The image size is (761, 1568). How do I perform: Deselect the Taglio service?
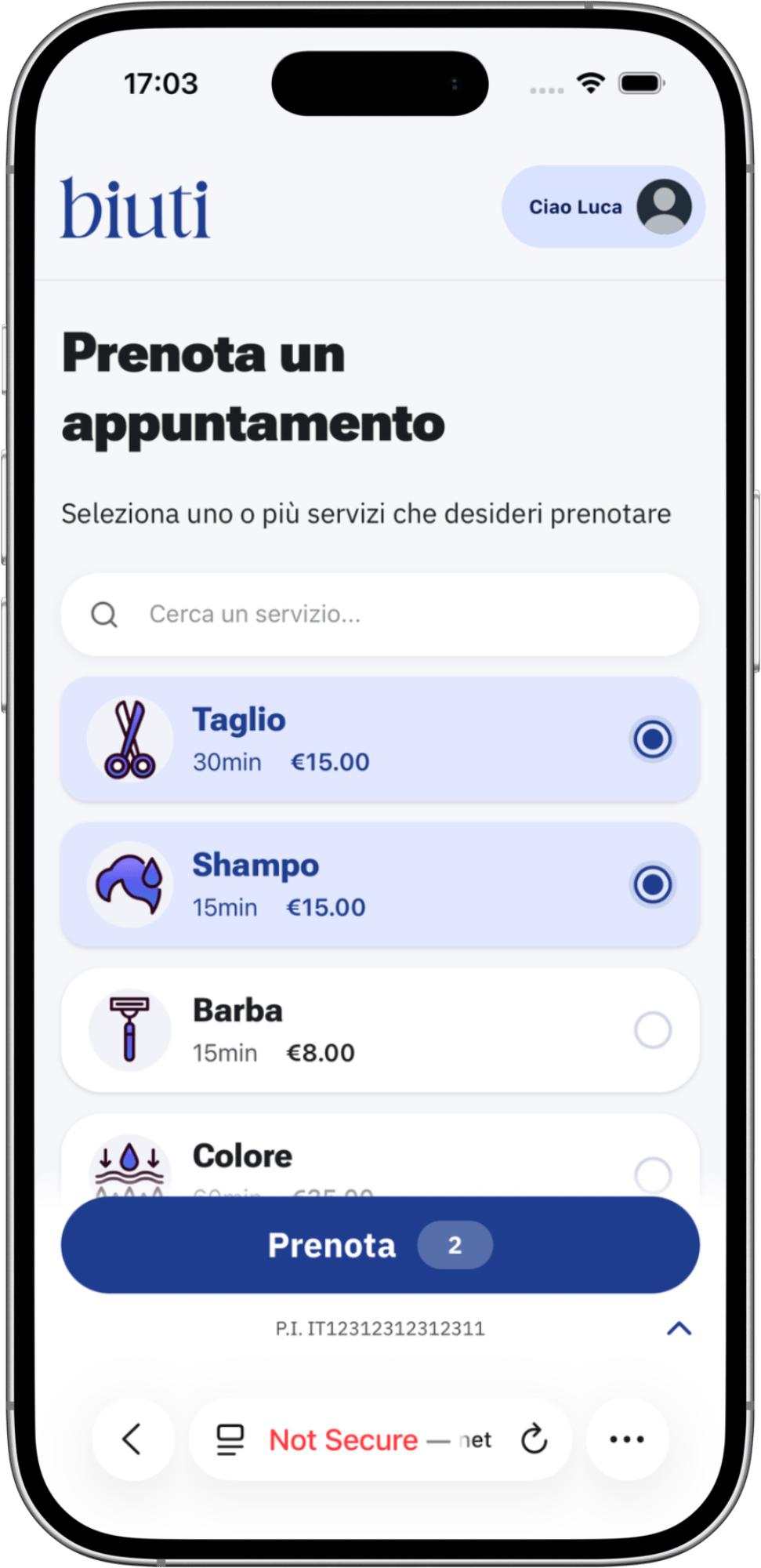coord(652,739)
